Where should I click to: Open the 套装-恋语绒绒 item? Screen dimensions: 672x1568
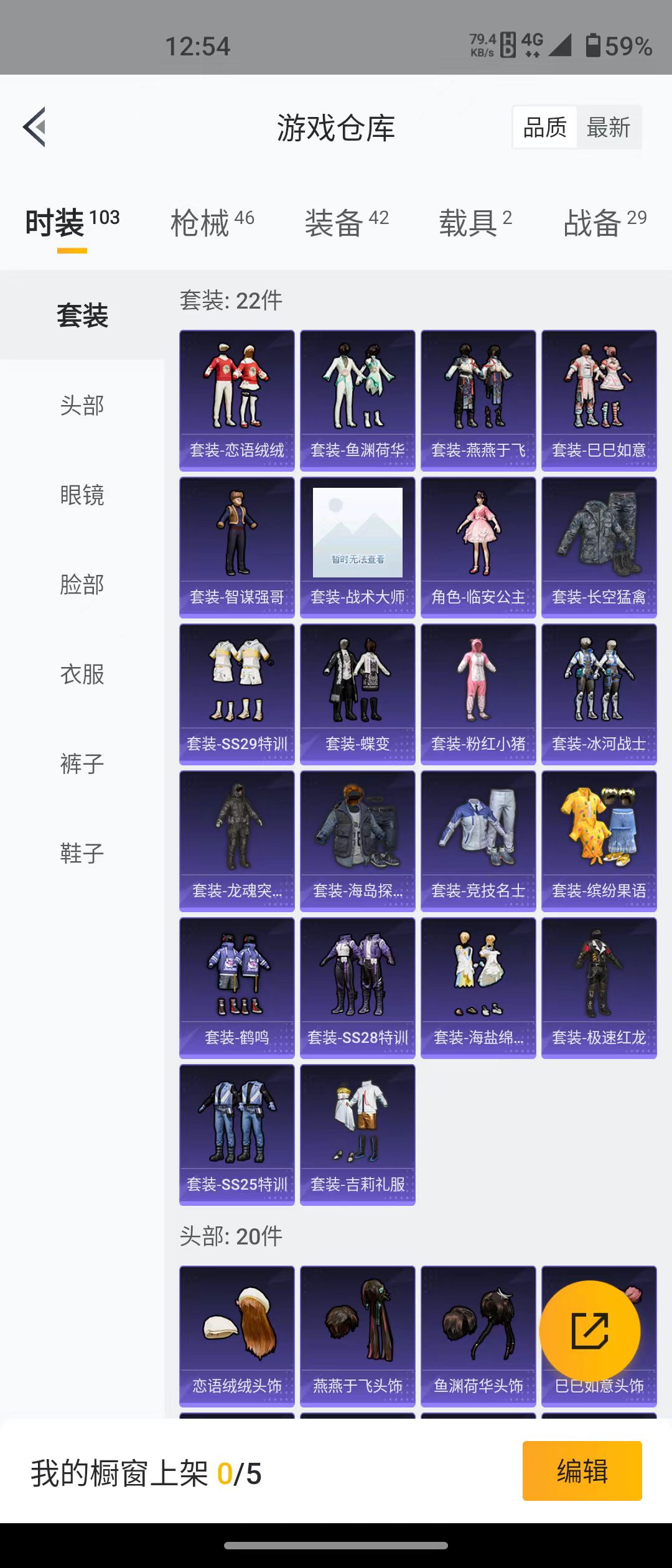[237, 400]
